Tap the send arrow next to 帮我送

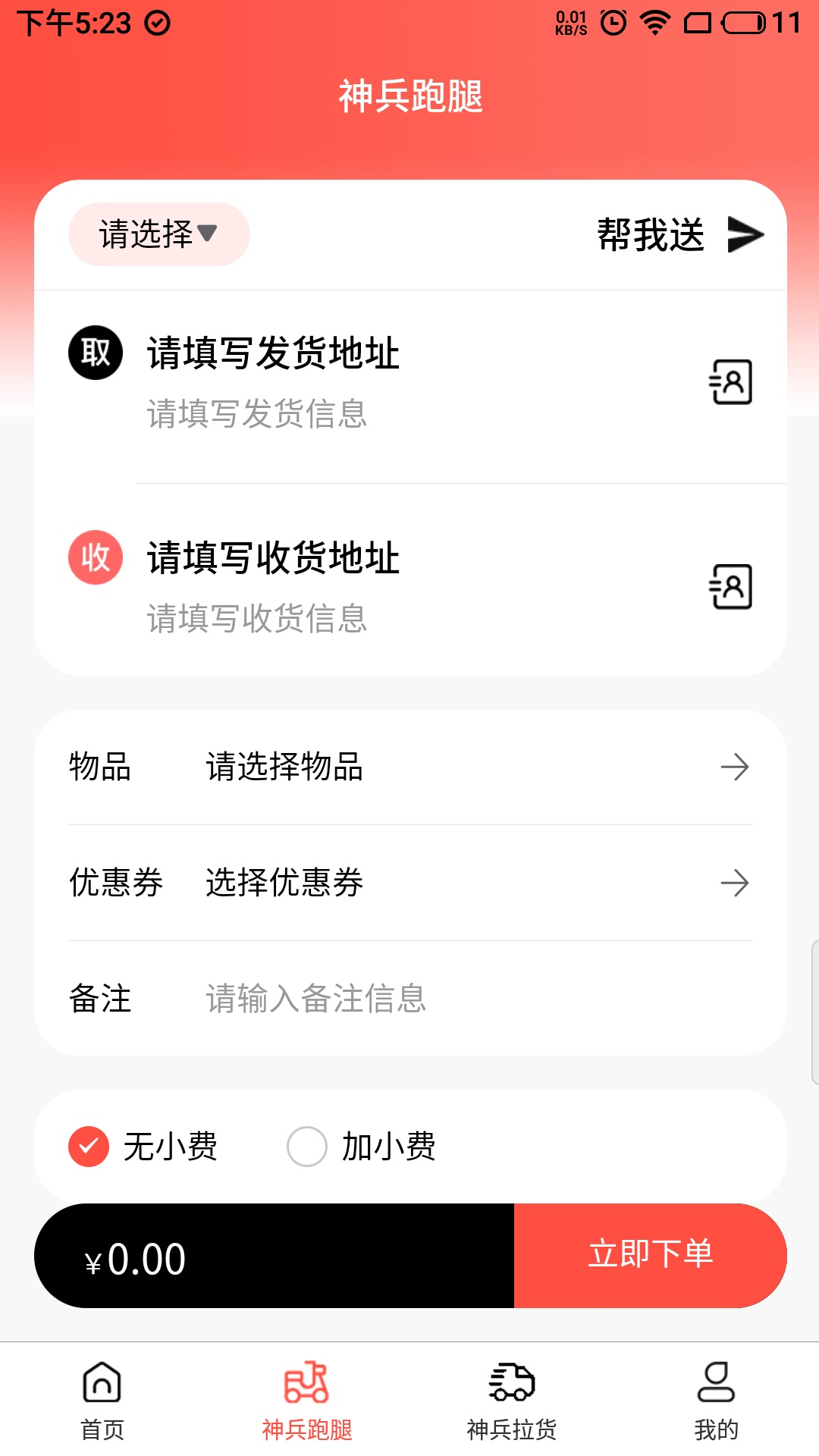click(745, 235)
